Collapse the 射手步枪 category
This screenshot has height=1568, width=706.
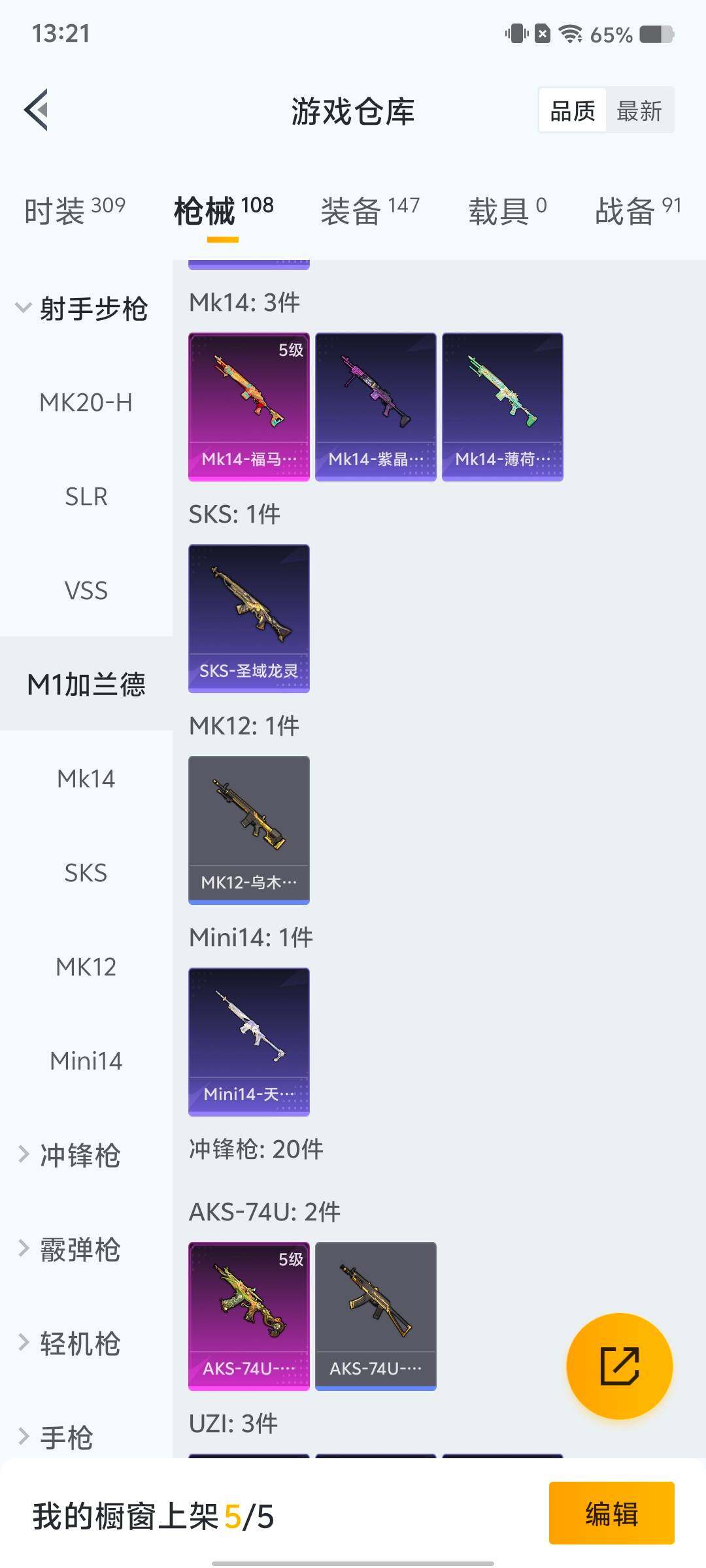point(82,308)
